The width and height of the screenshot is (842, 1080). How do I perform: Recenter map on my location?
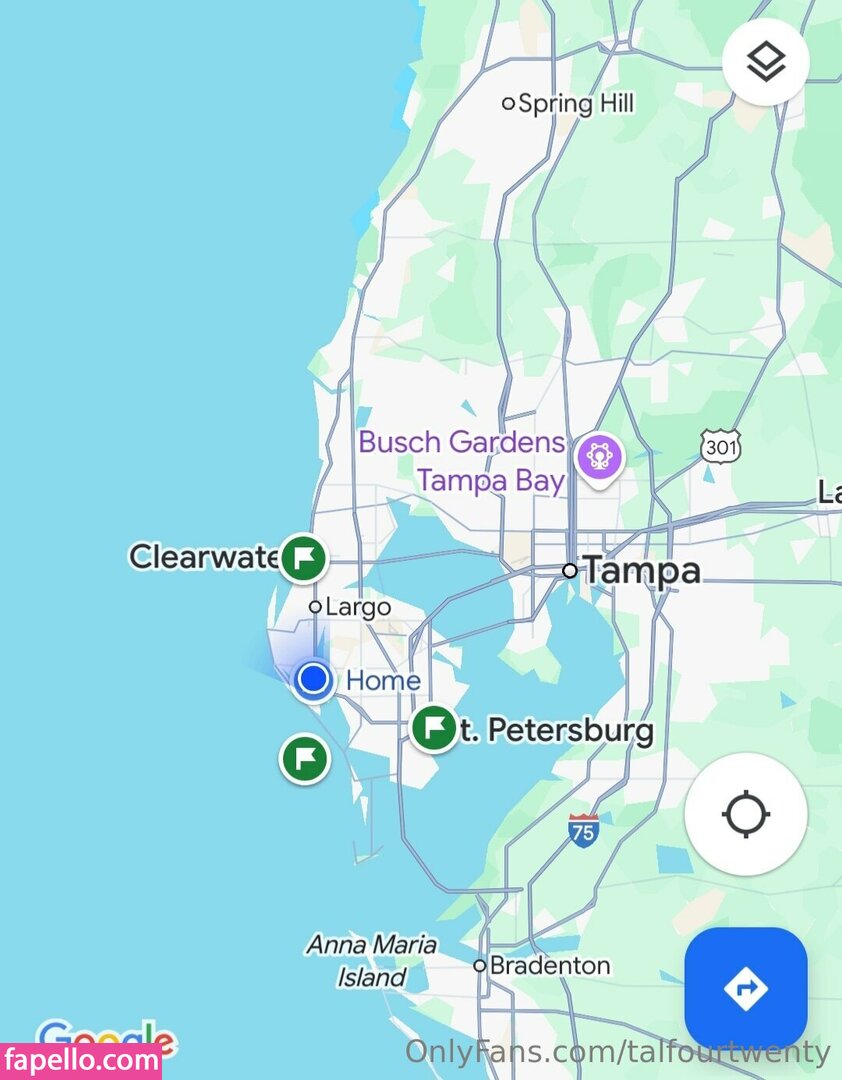pos(745,814)
